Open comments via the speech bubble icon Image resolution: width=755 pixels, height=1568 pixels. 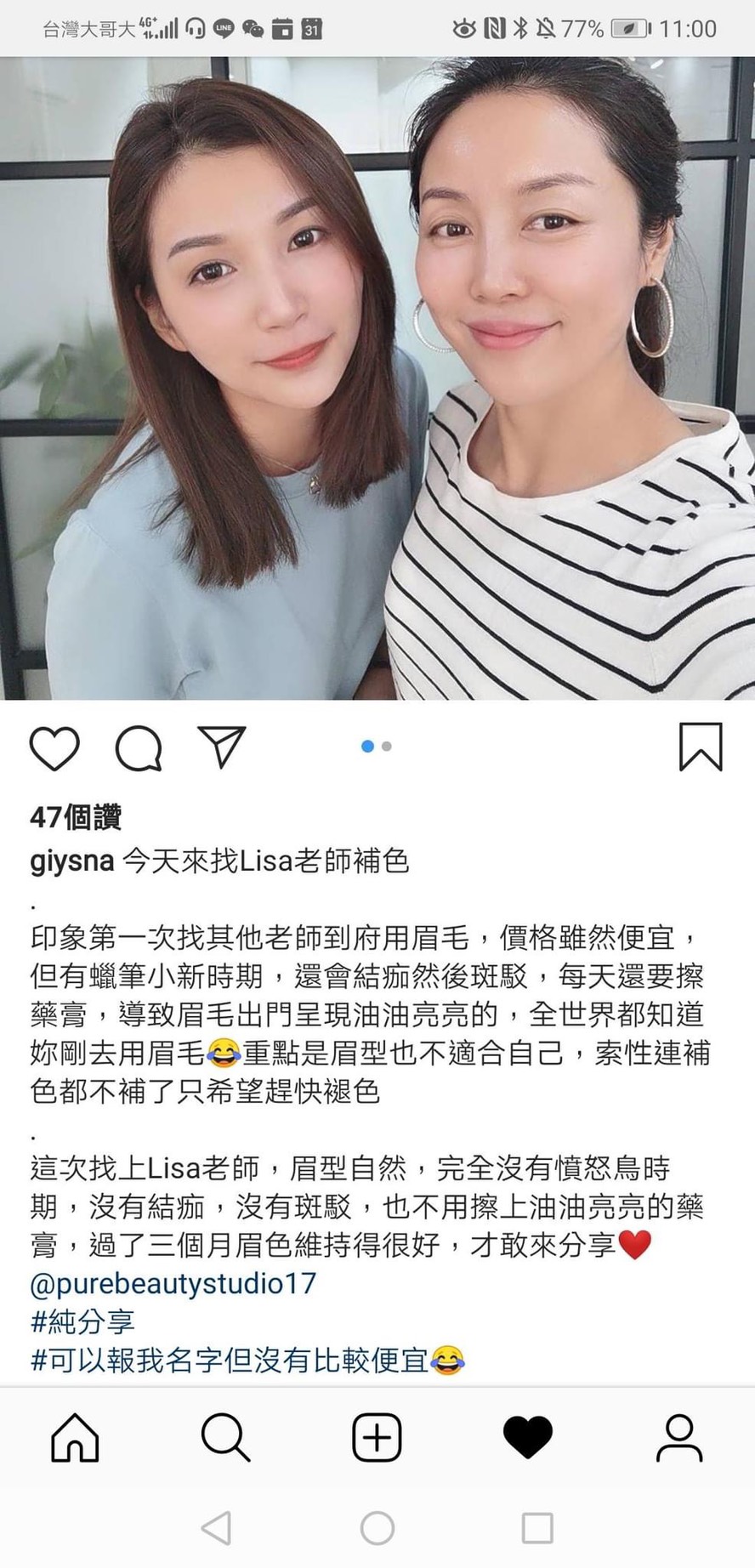[139, 748]
